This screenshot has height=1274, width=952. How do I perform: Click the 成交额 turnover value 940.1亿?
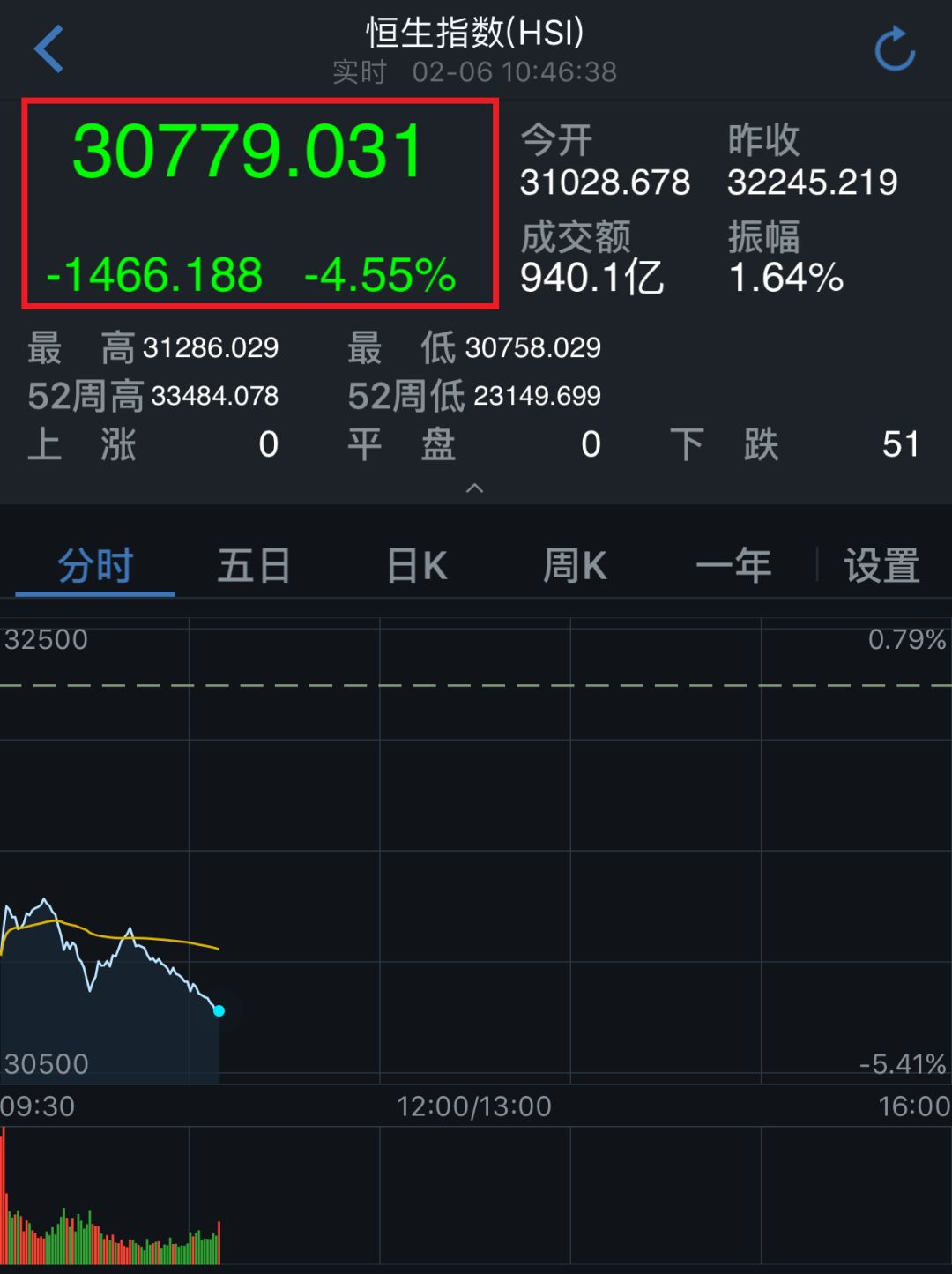(592, 278)
